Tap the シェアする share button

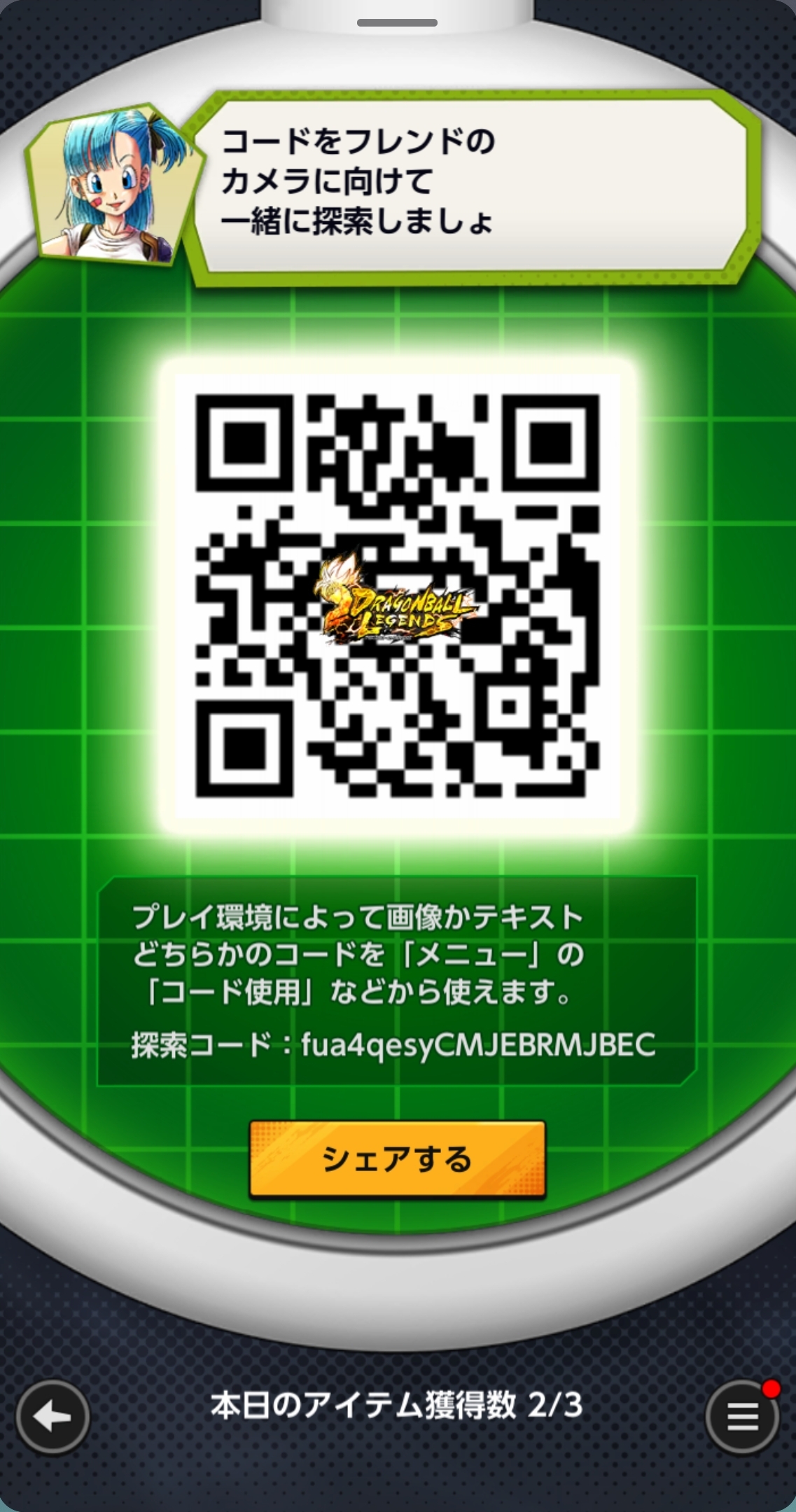coord(397,1159)
